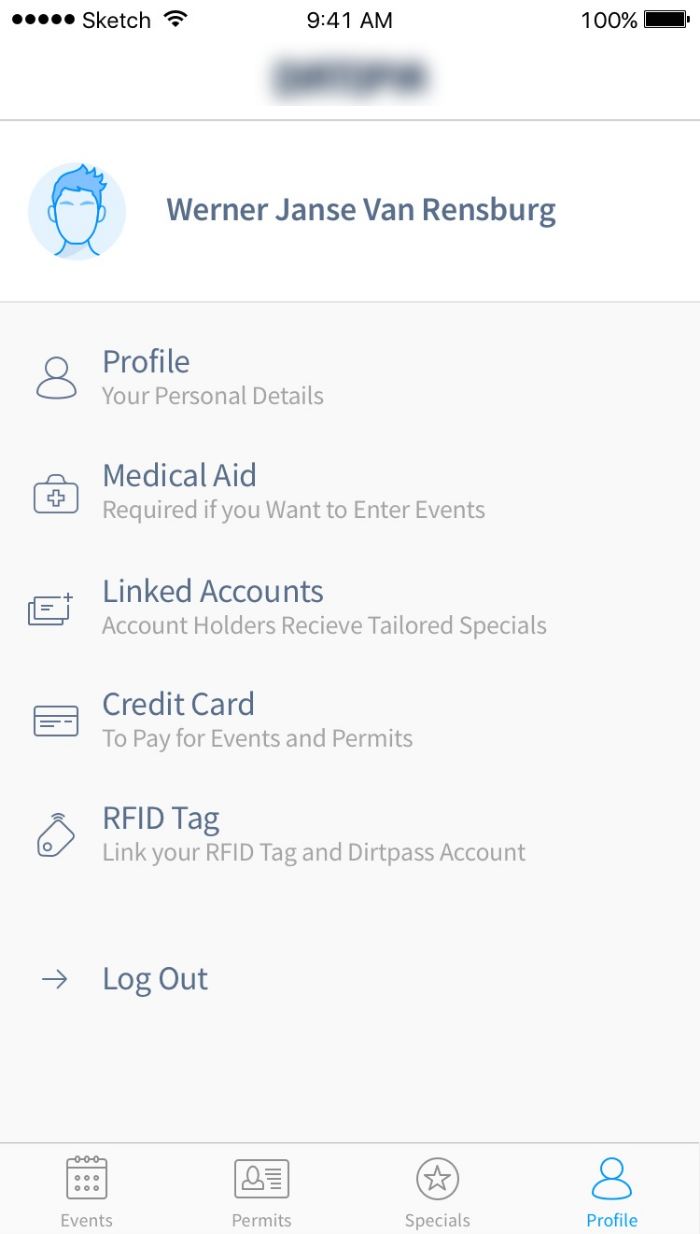
Task: Switch to the Specials tab
Action: pyautogui.click(x=437, y=1190)
